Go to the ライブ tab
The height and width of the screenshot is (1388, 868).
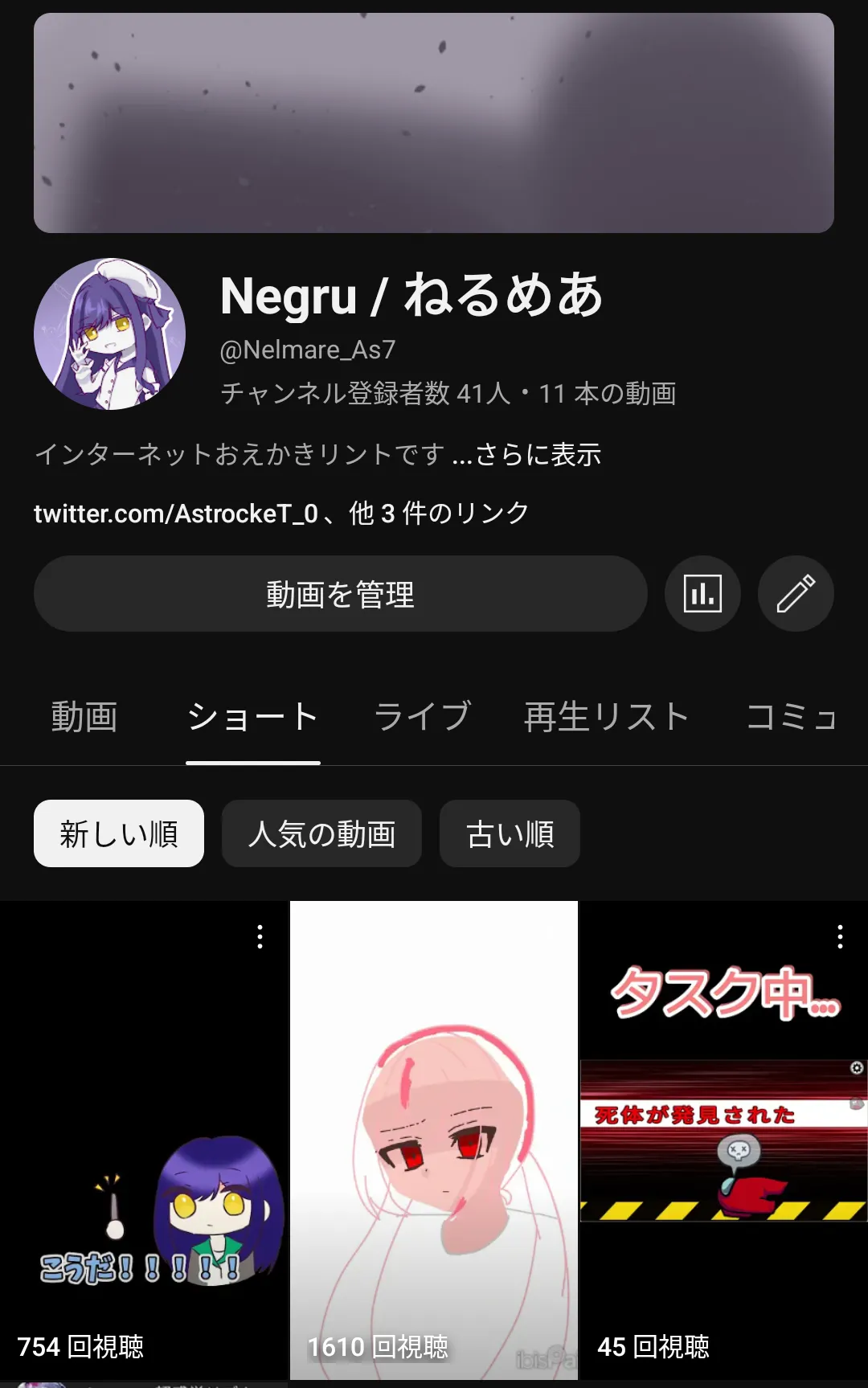click(x=422, y=716)
